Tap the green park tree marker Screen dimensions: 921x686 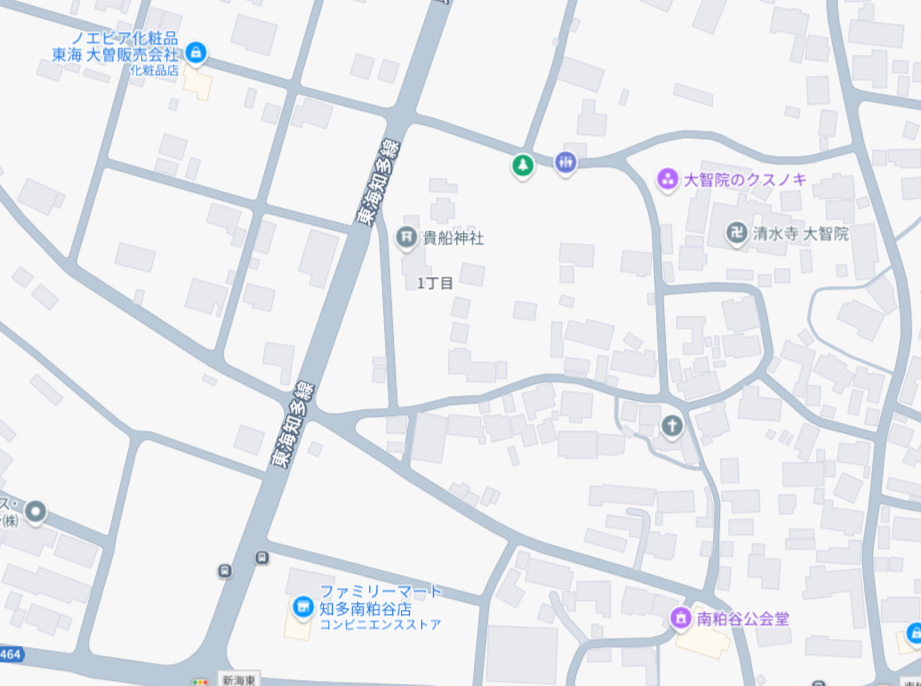(522, 163)
